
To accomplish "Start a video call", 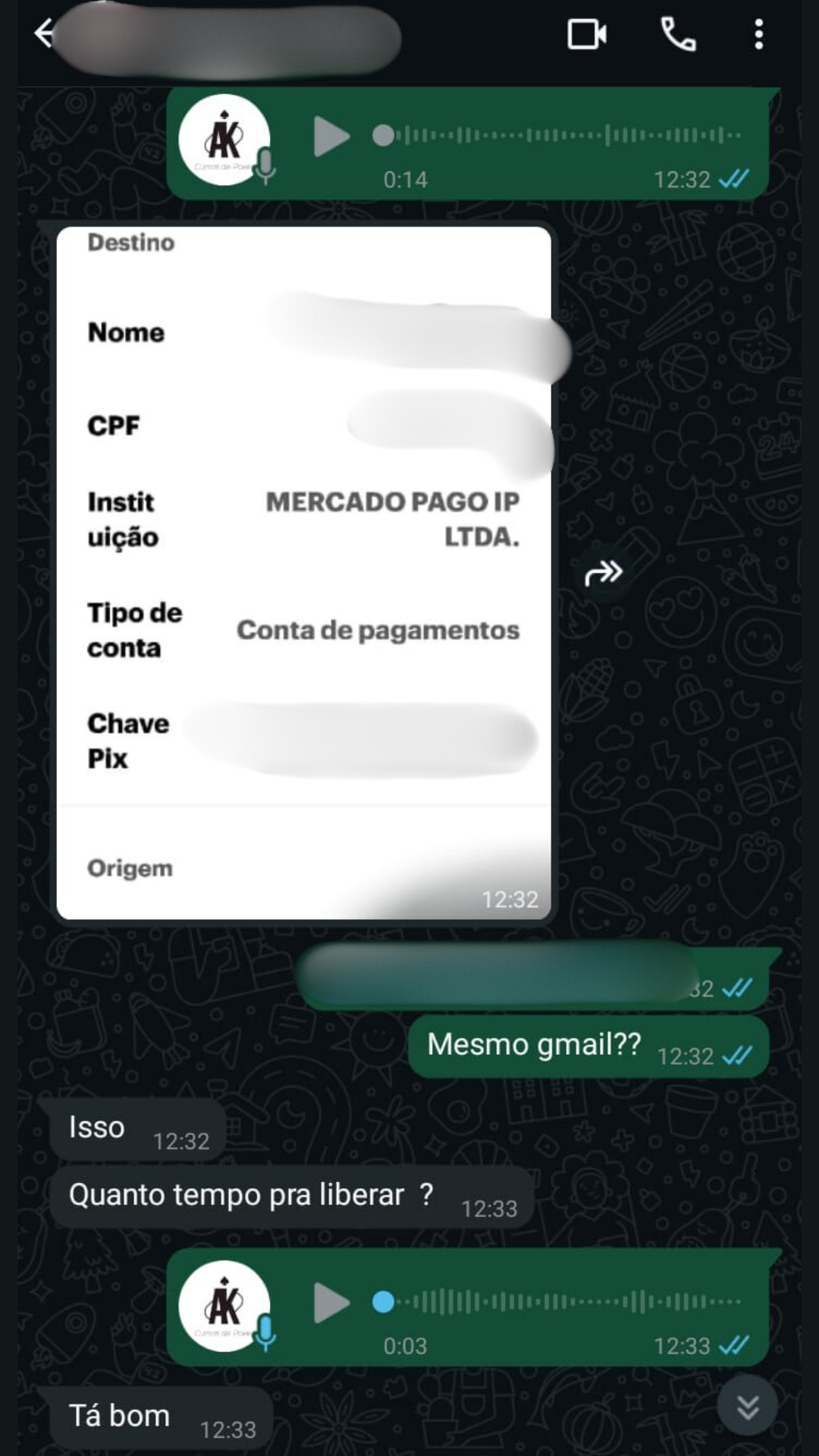I will (586, 35).
